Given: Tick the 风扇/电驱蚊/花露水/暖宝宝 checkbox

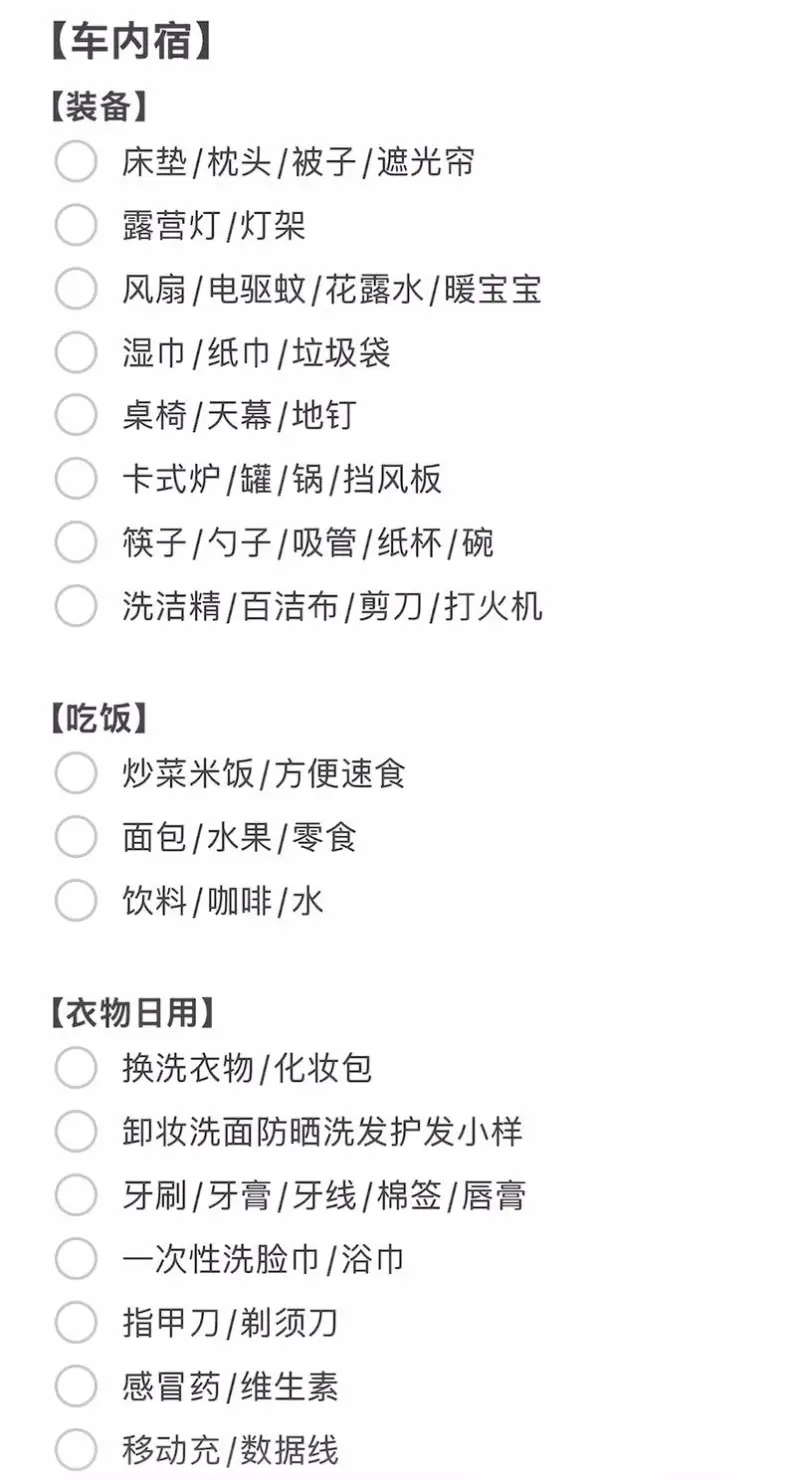Looking at the screenshot, I should click(76, 290).
